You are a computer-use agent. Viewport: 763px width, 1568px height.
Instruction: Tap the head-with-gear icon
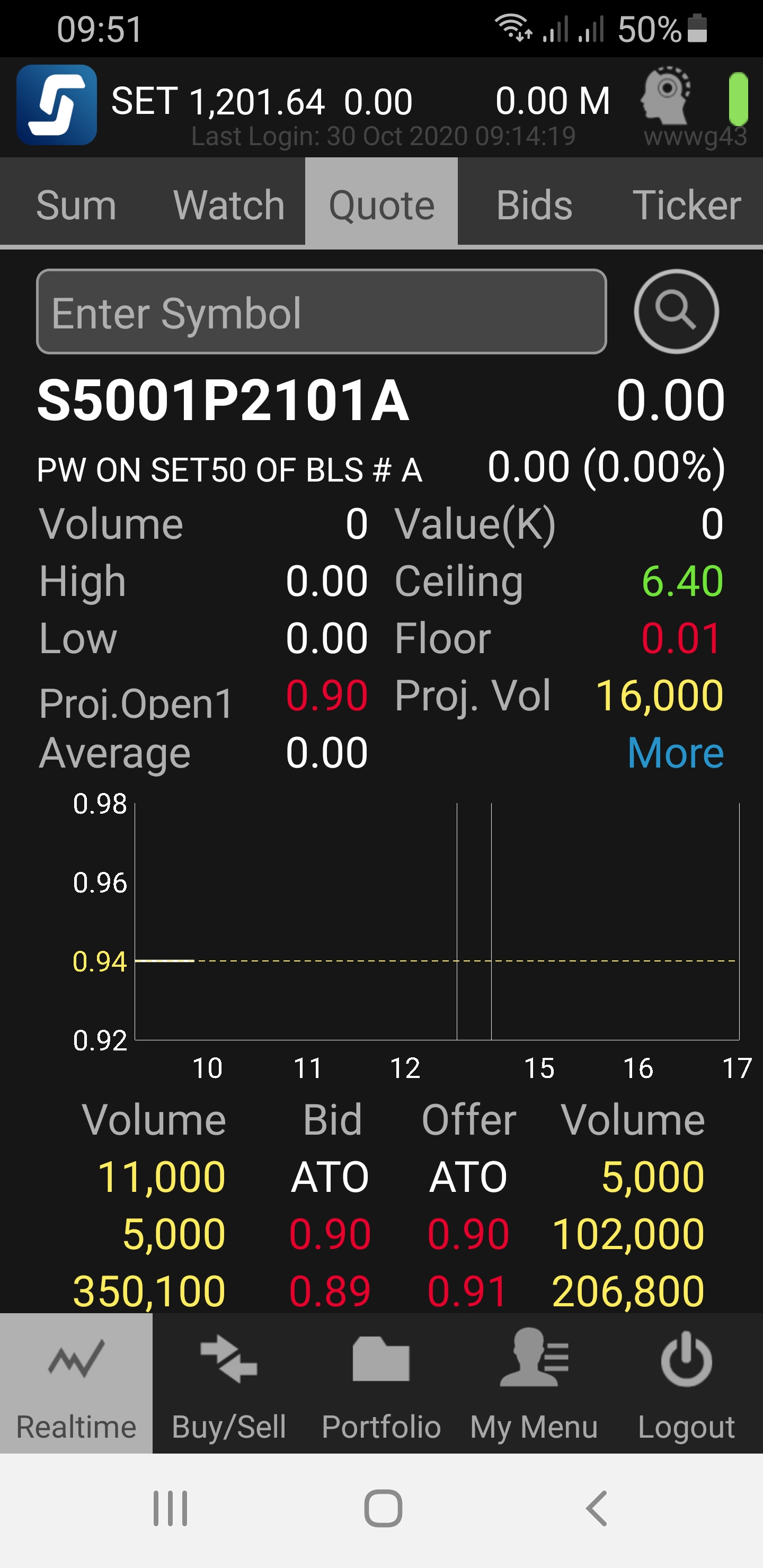(x=666, y=95)
